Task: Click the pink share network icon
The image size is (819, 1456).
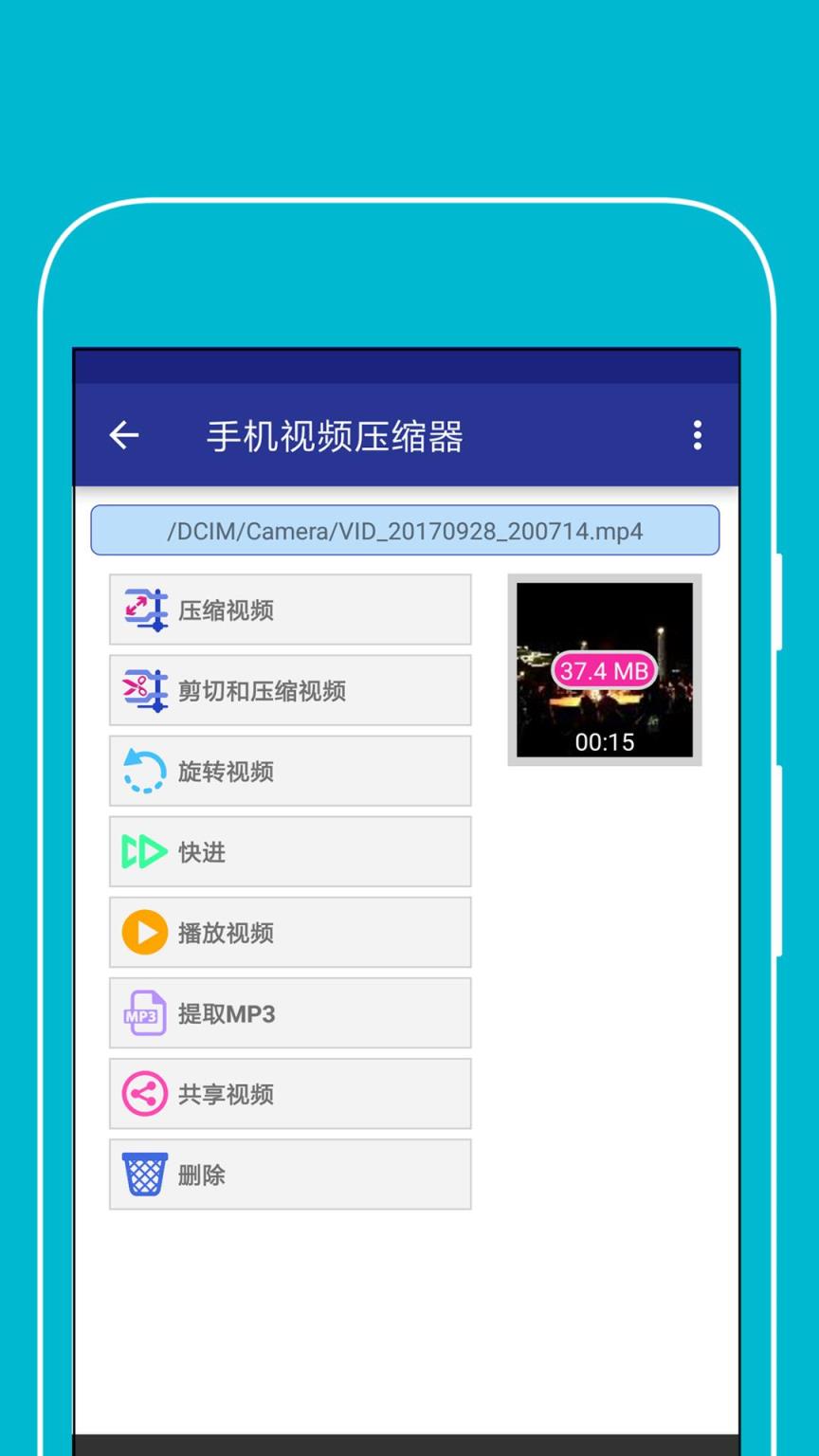Action: pos(143,1093)
